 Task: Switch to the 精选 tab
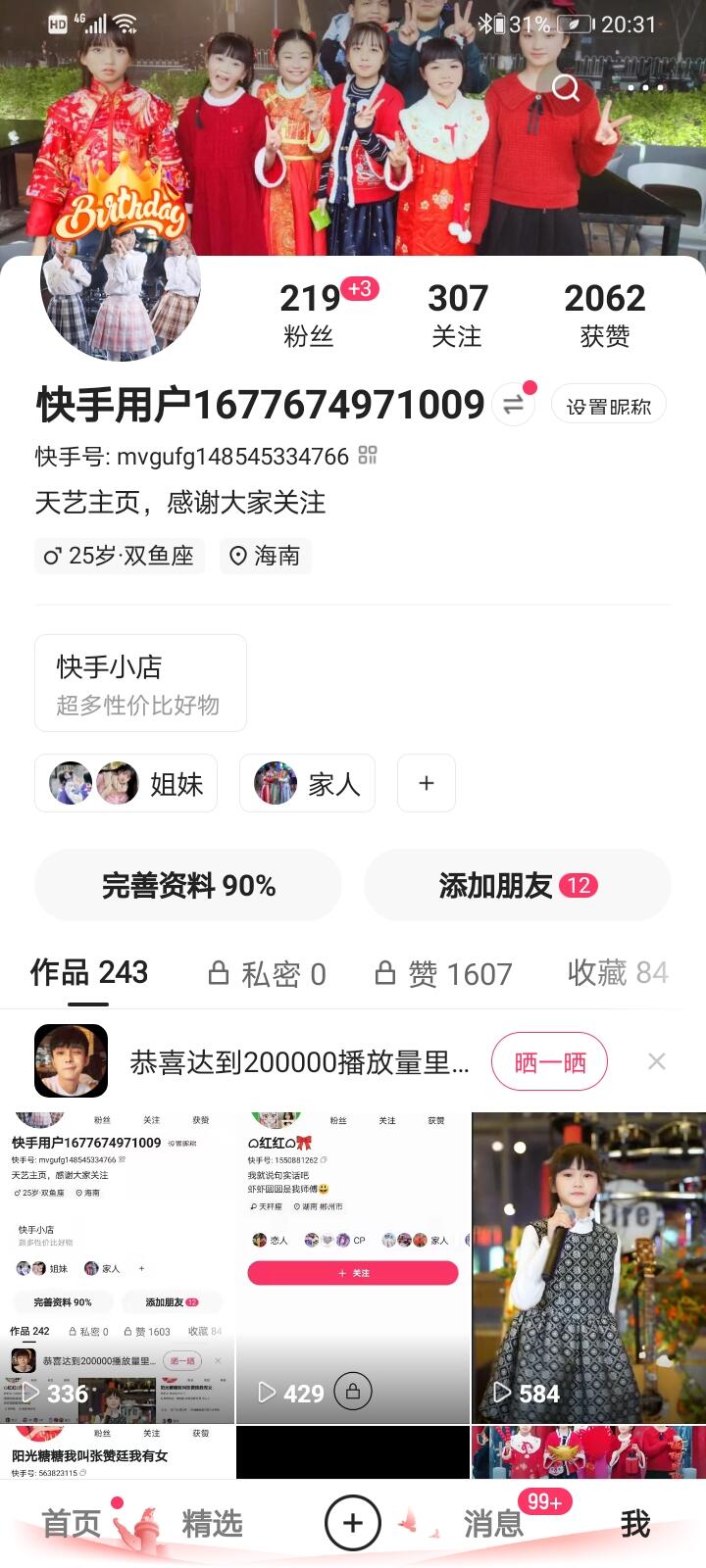tap(212, 1524)
